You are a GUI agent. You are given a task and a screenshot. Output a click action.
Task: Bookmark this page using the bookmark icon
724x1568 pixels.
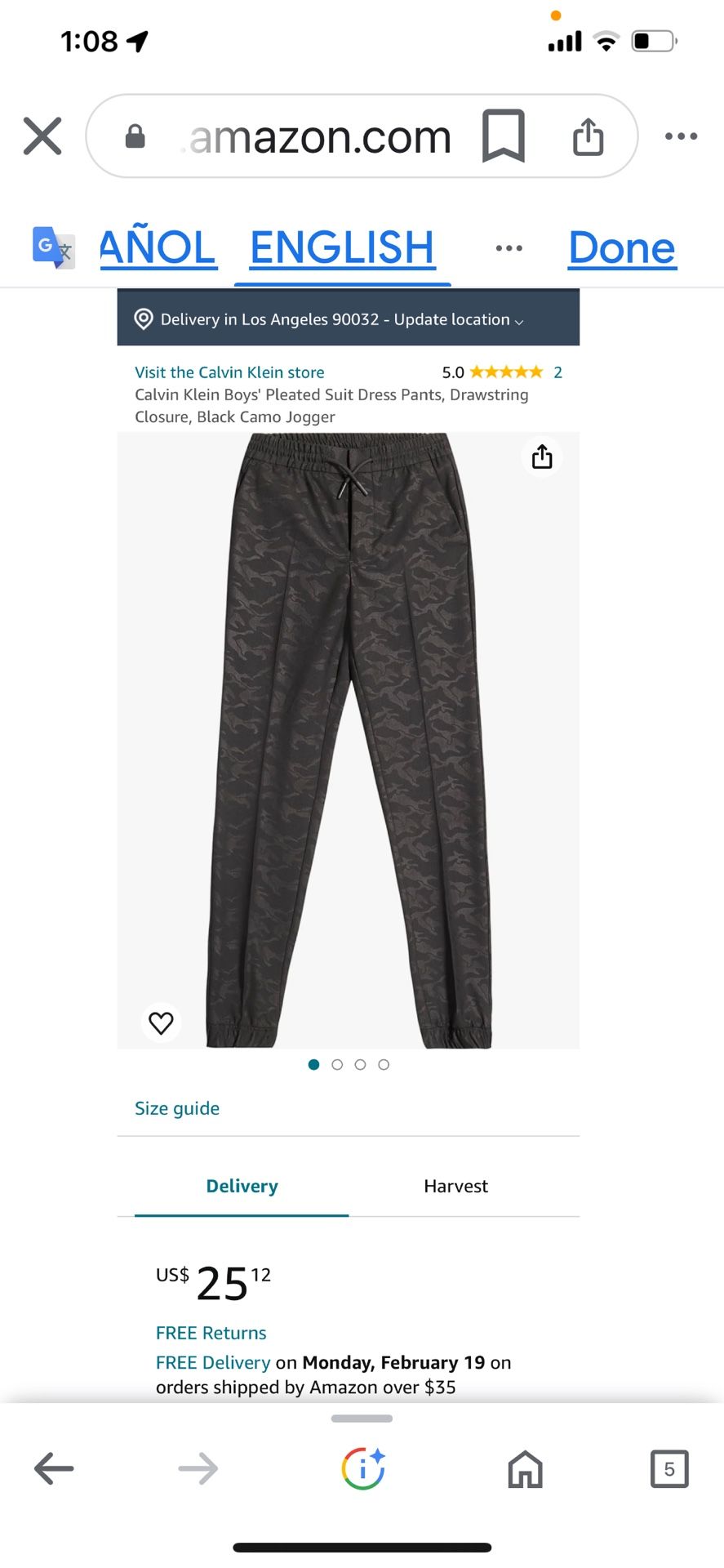[x=504, y=136]
